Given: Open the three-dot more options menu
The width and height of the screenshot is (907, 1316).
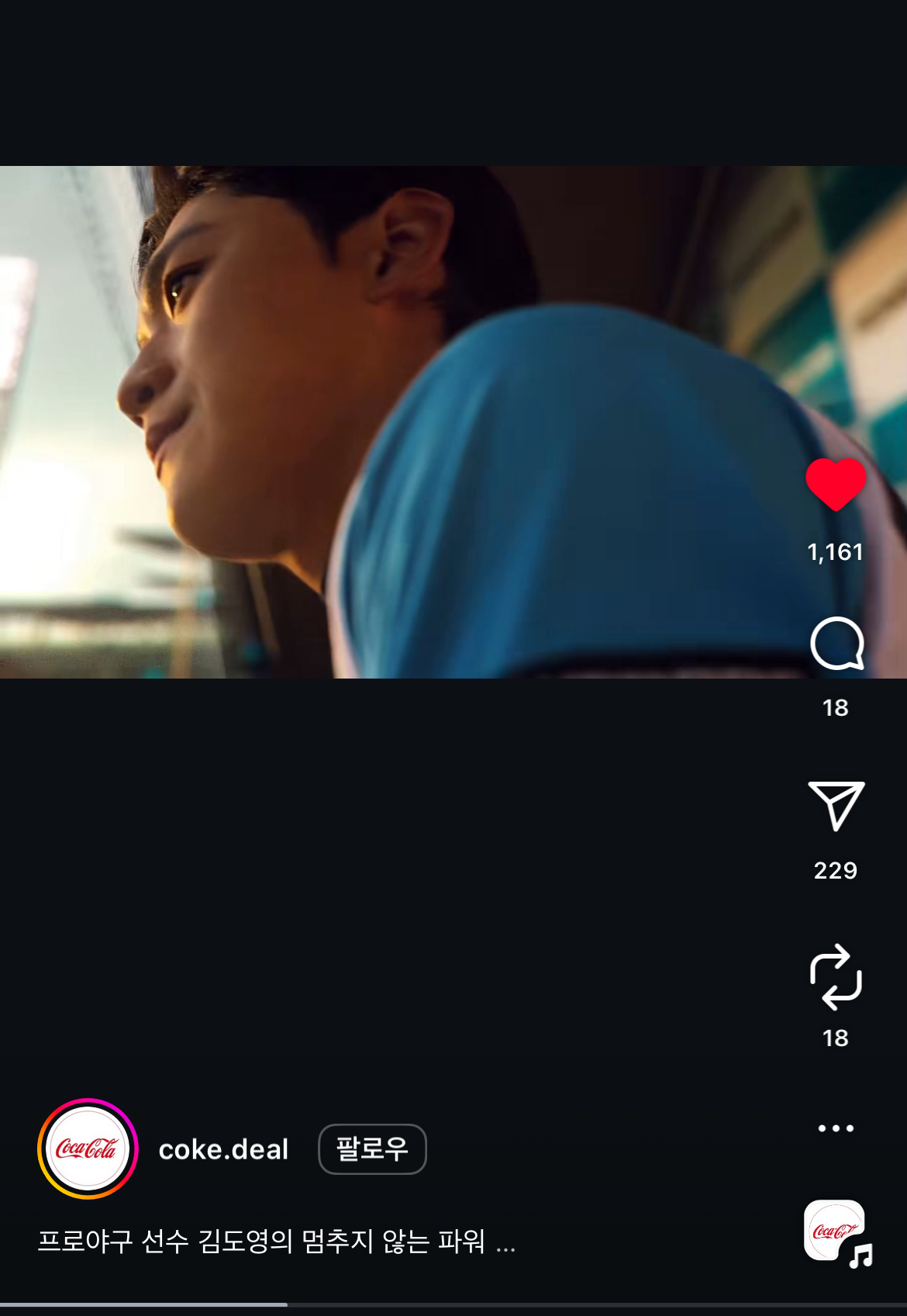Looking at the screenshot, I should click(x=836, y=1128).
